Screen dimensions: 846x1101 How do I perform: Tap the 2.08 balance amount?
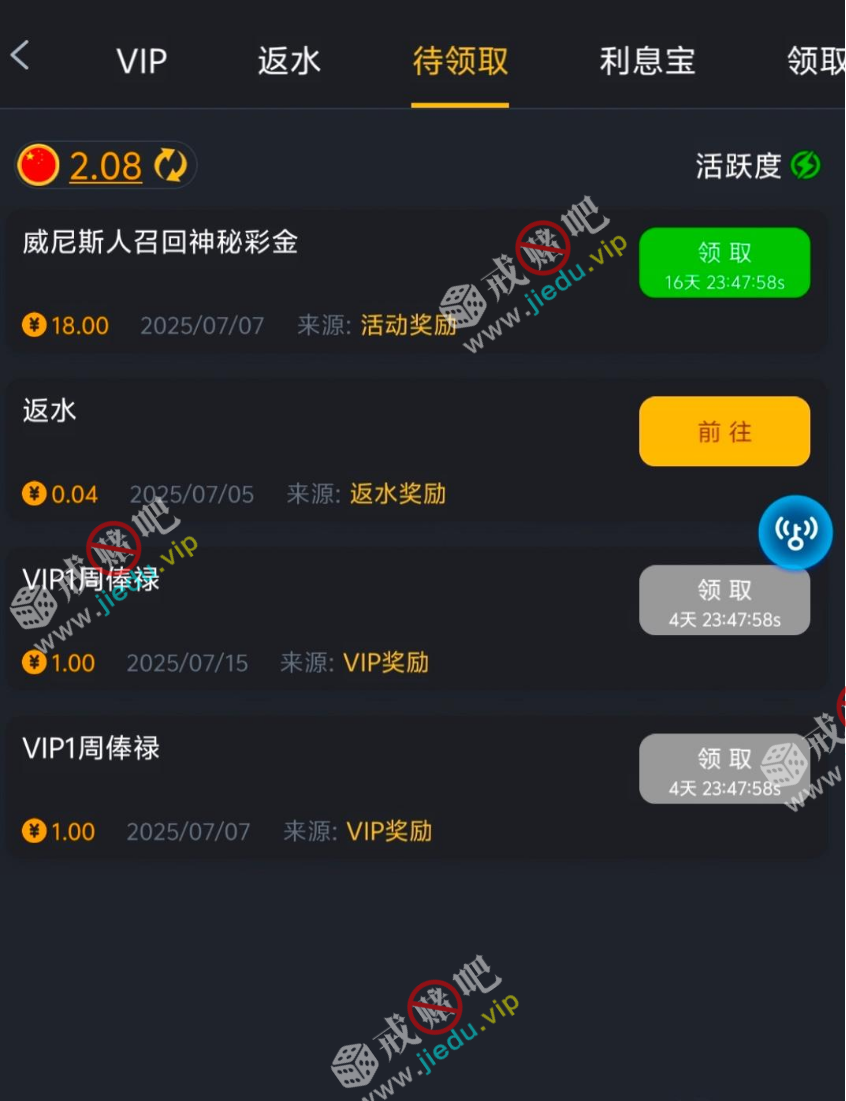105,165
